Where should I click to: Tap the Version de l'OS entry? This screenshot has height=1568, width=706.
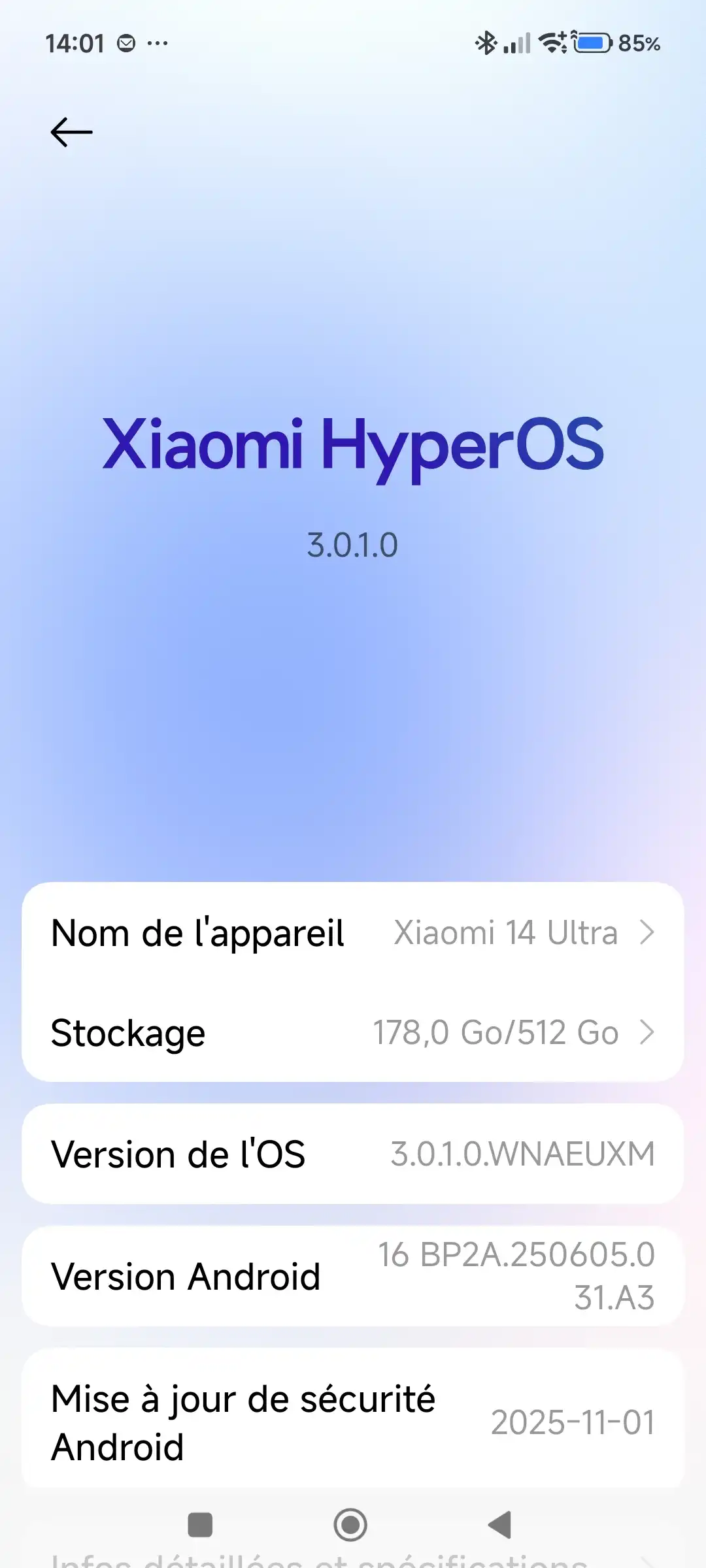click(353, 1153)
